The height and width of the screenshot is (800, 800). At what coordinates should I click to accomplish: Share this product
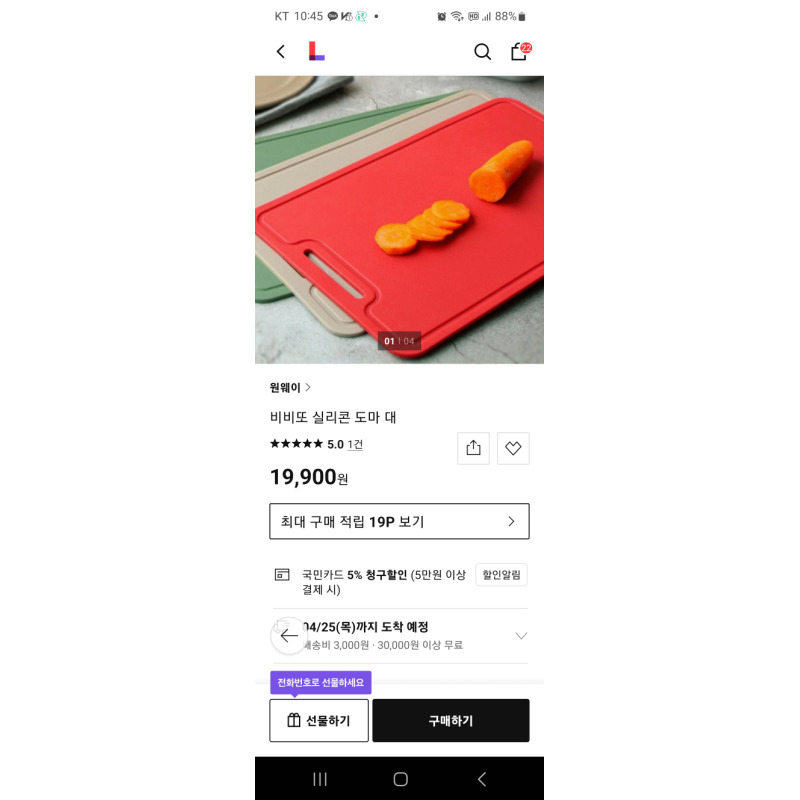click(473, 448)
